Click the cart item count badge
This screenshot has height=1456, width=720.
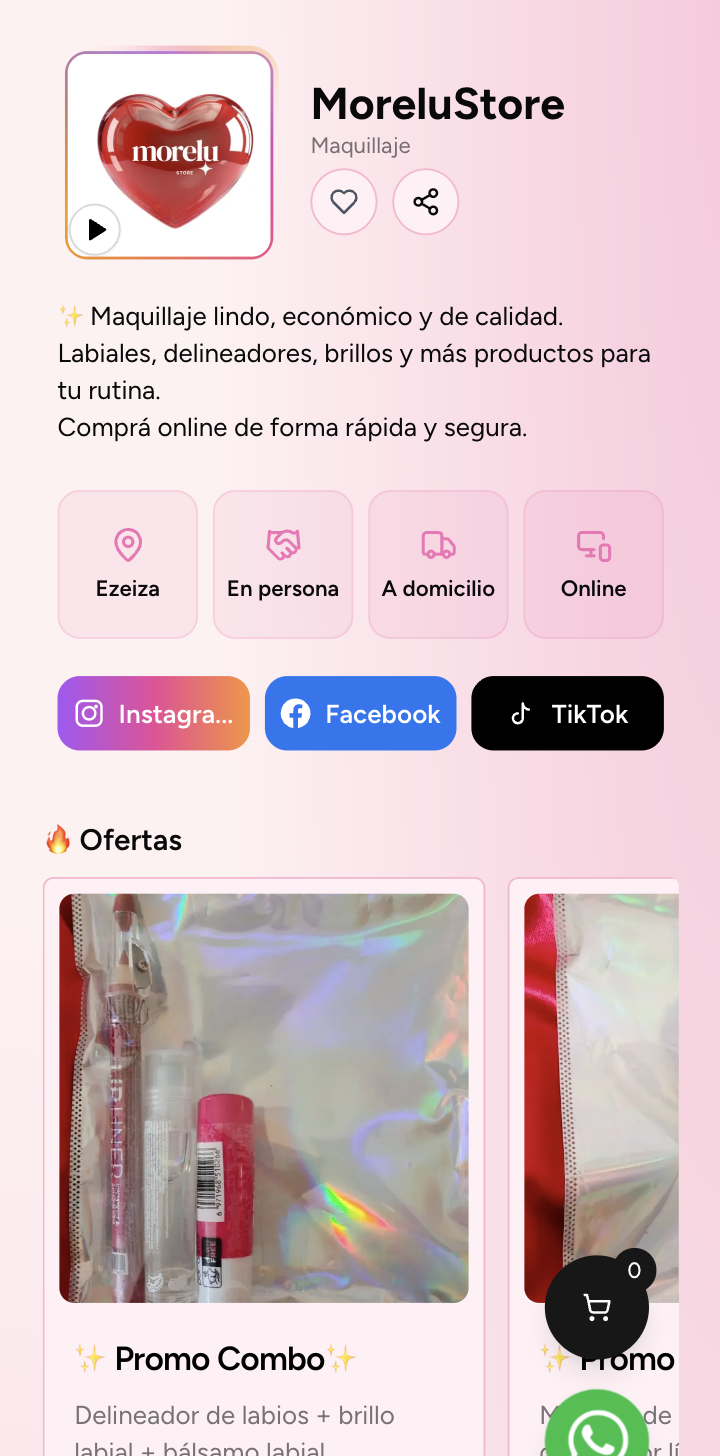pyautogui.click(x=633, y=1269)
